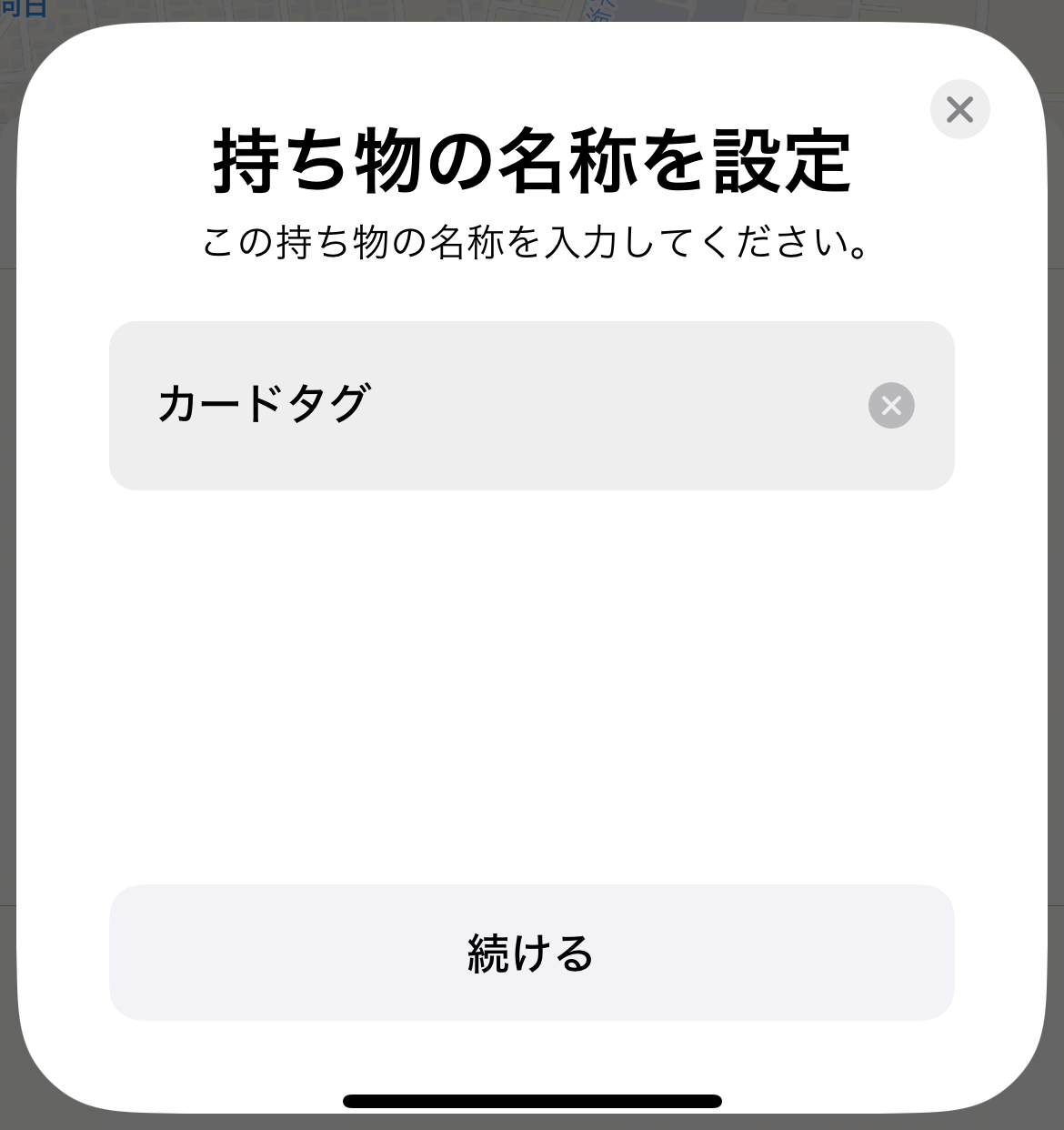
Task: Close the item naming dialog
Action: [x=959, y=109]
